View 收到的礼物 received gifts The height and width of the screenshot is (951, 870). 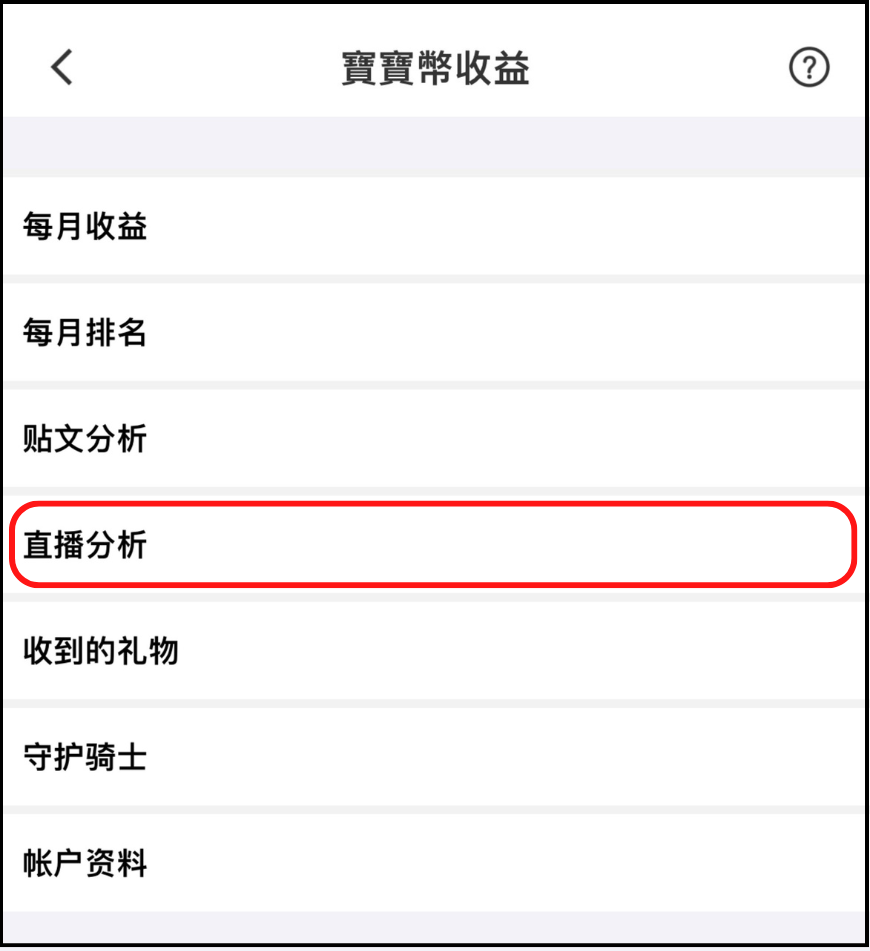[x=432, y=652]
